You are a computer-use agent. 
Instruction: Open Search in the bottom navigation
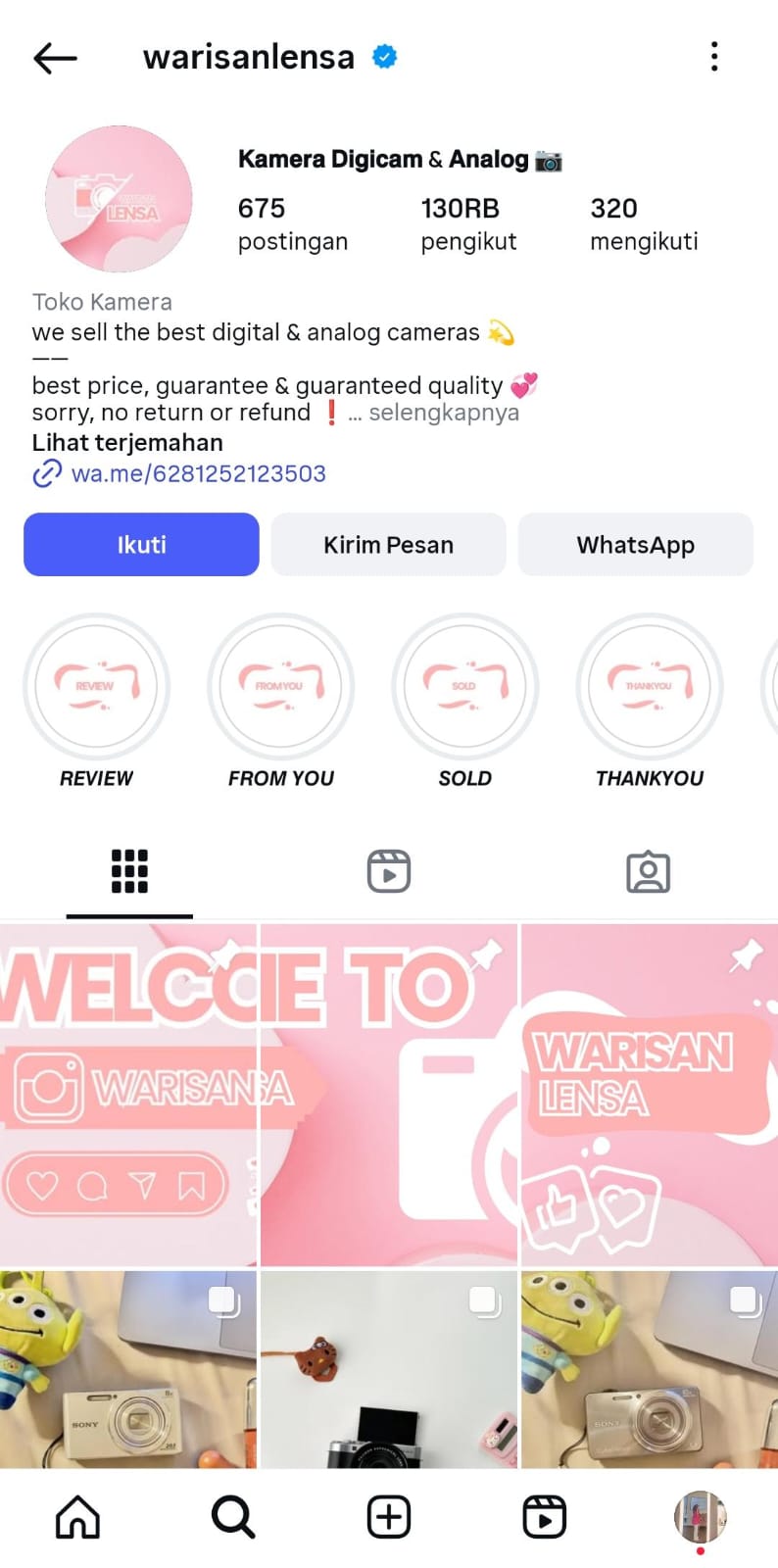(x=233, y=1516)
